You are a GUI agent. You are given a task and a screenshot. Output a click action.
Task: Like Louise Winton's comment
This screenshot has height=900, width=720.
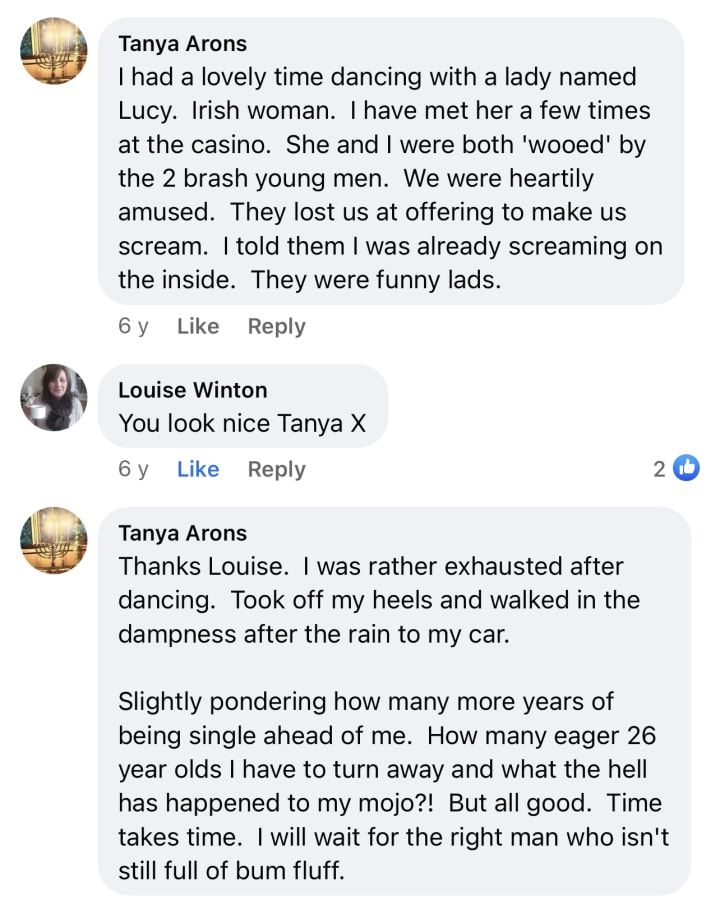[198, 469]
